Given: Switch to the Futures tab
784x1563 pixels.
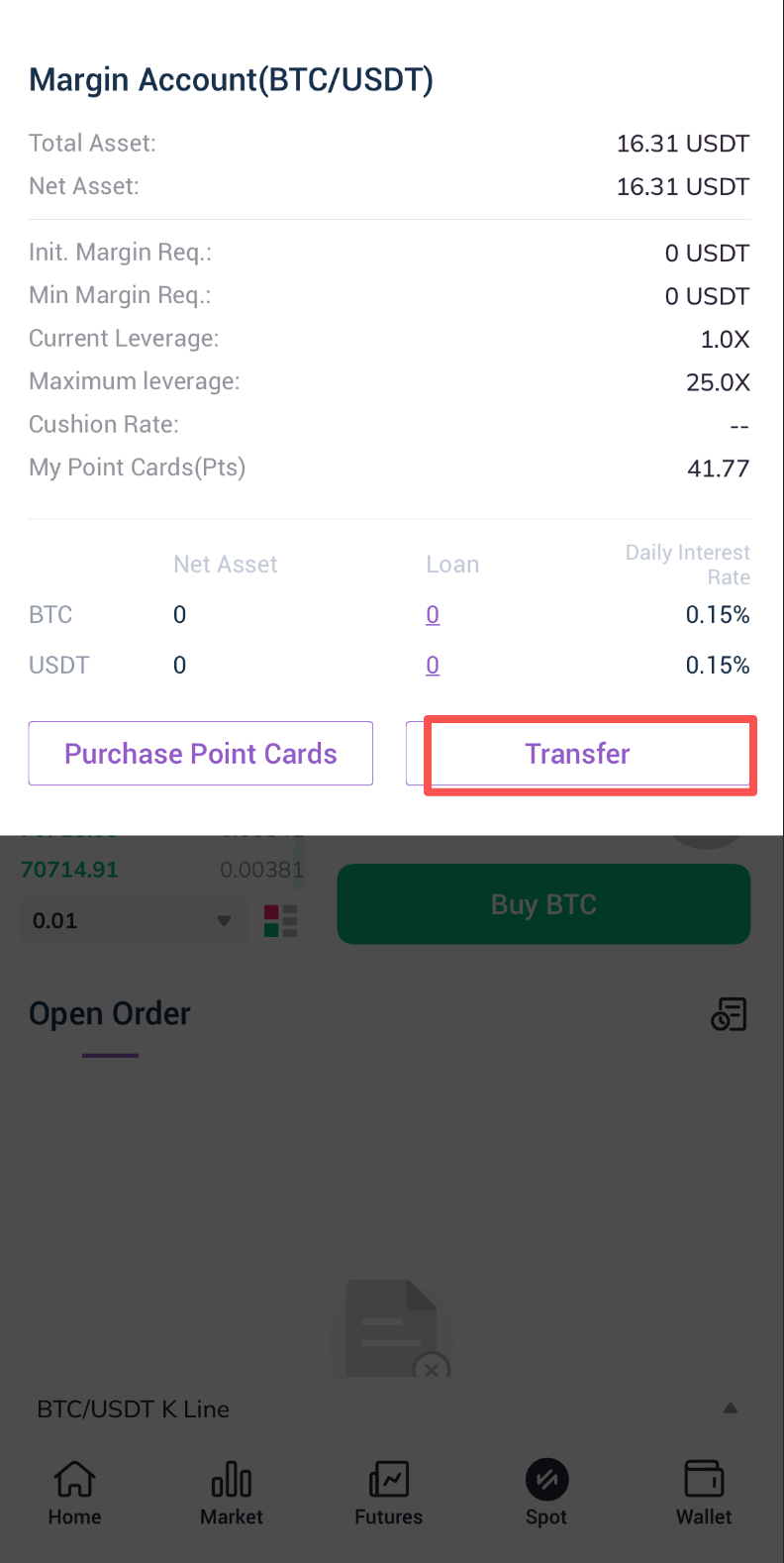Looking at the screenshot, I should [x=389, y=1492].
